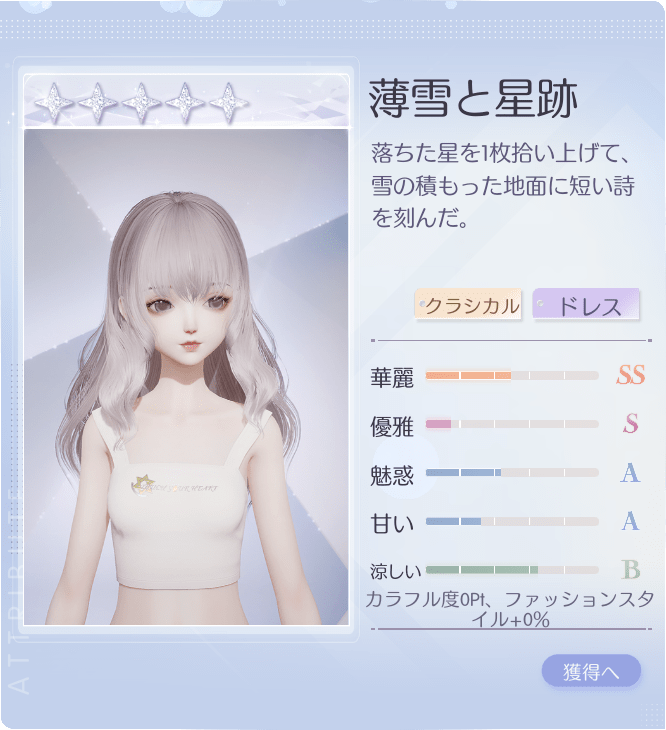Select the クラシカル tag chip
This screenshot has height=730, width=666.
click(471, 306)
